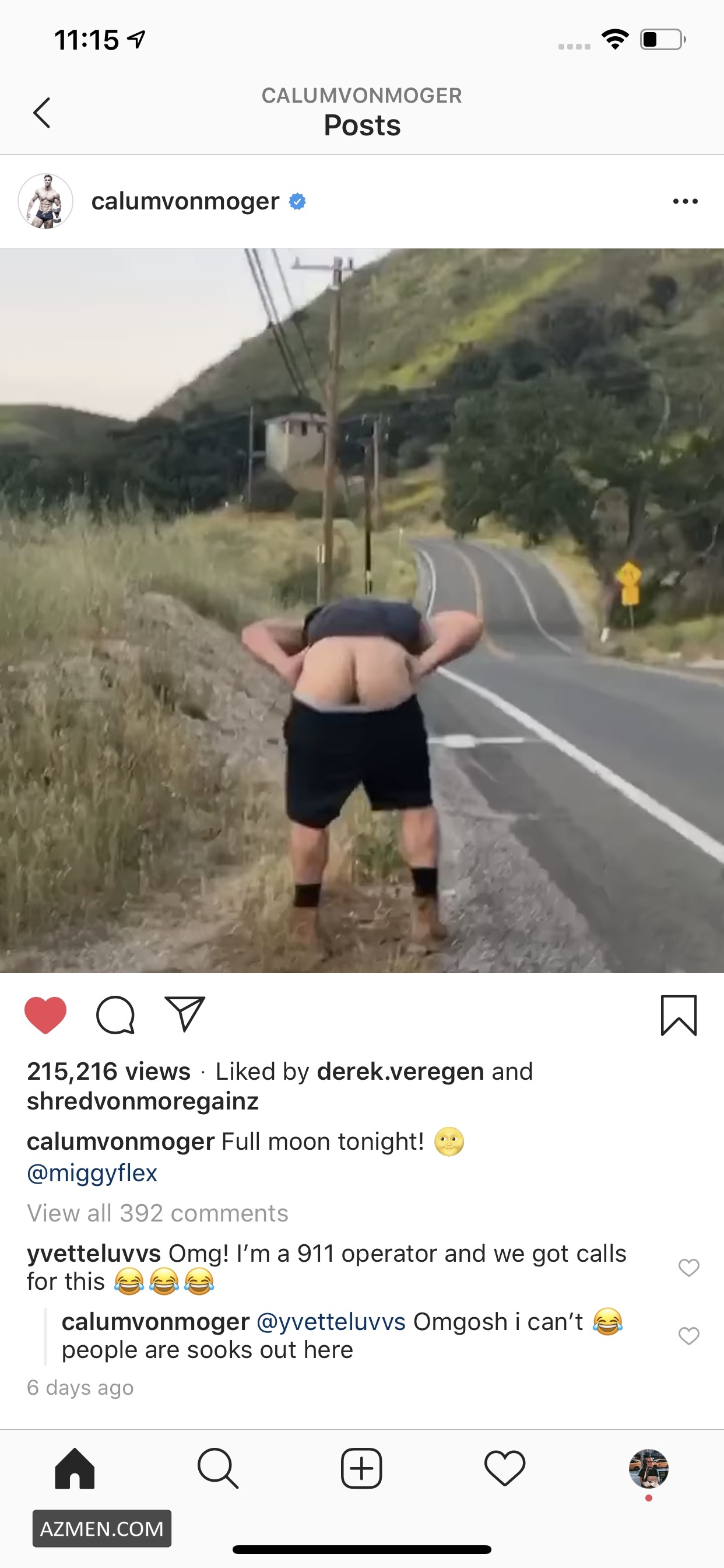Unlike the post via the red heart
The image size is (724, 1568).
45,1014
